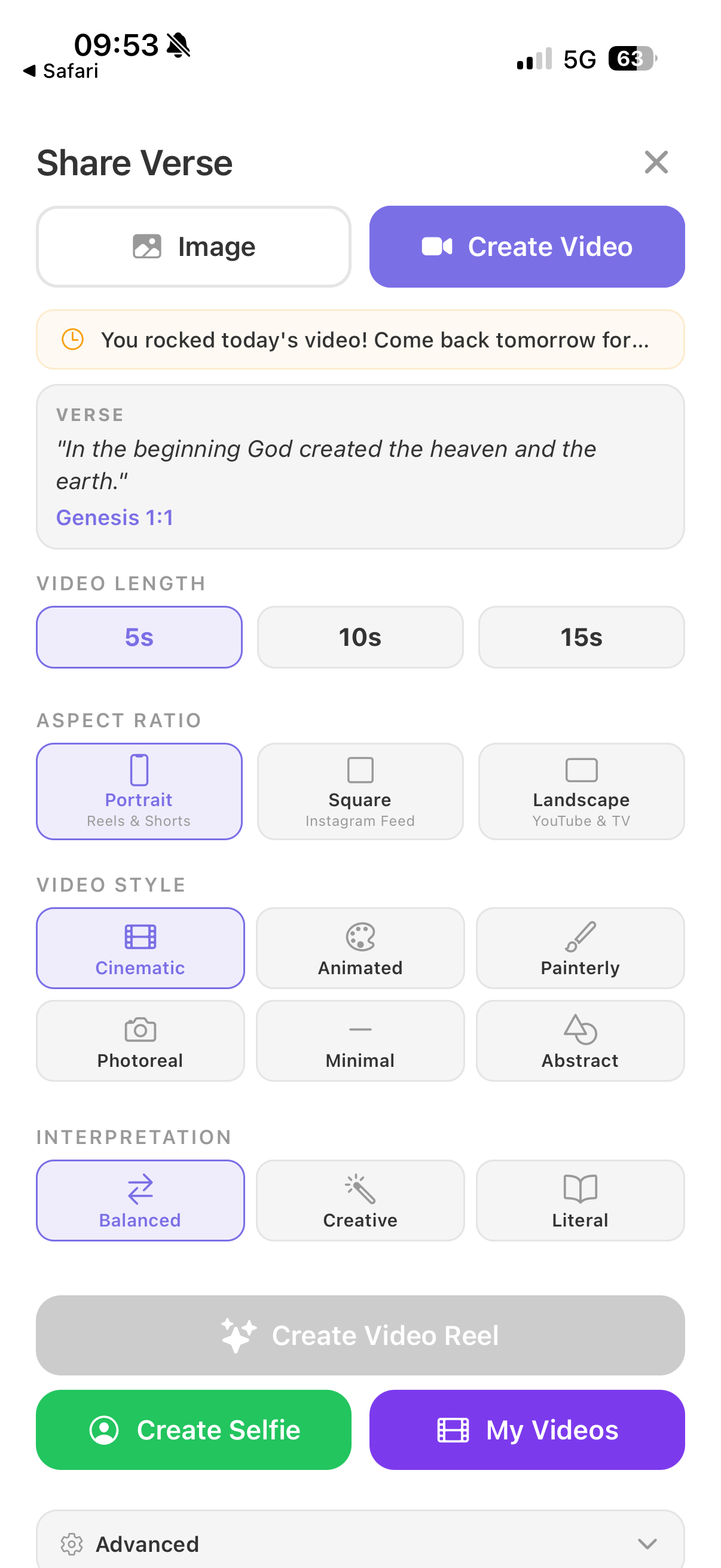Select the Create Video tab

tap(526, 246)
